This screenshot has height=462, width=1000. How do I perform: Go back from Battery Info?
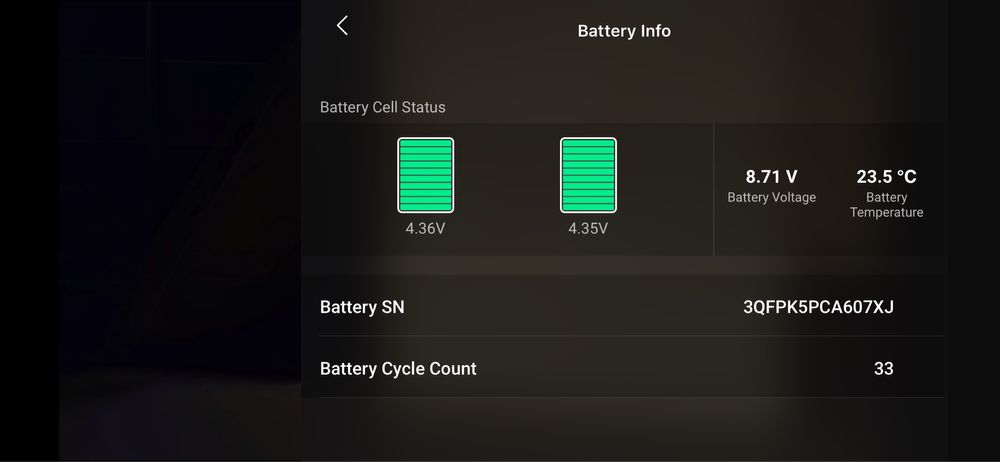(x=342, y=26)
